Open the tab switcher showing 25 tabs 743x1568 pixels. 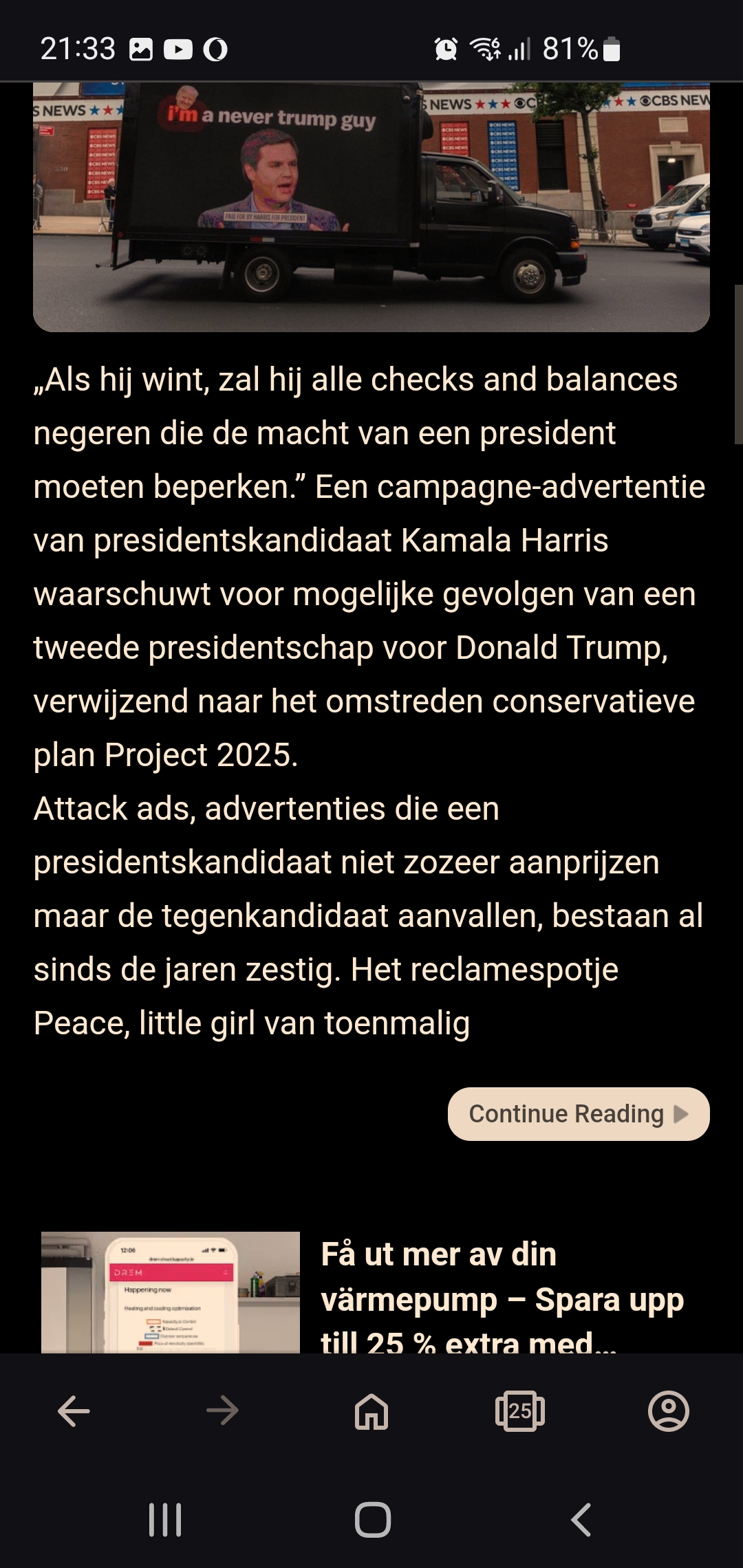coord(520,1411)
